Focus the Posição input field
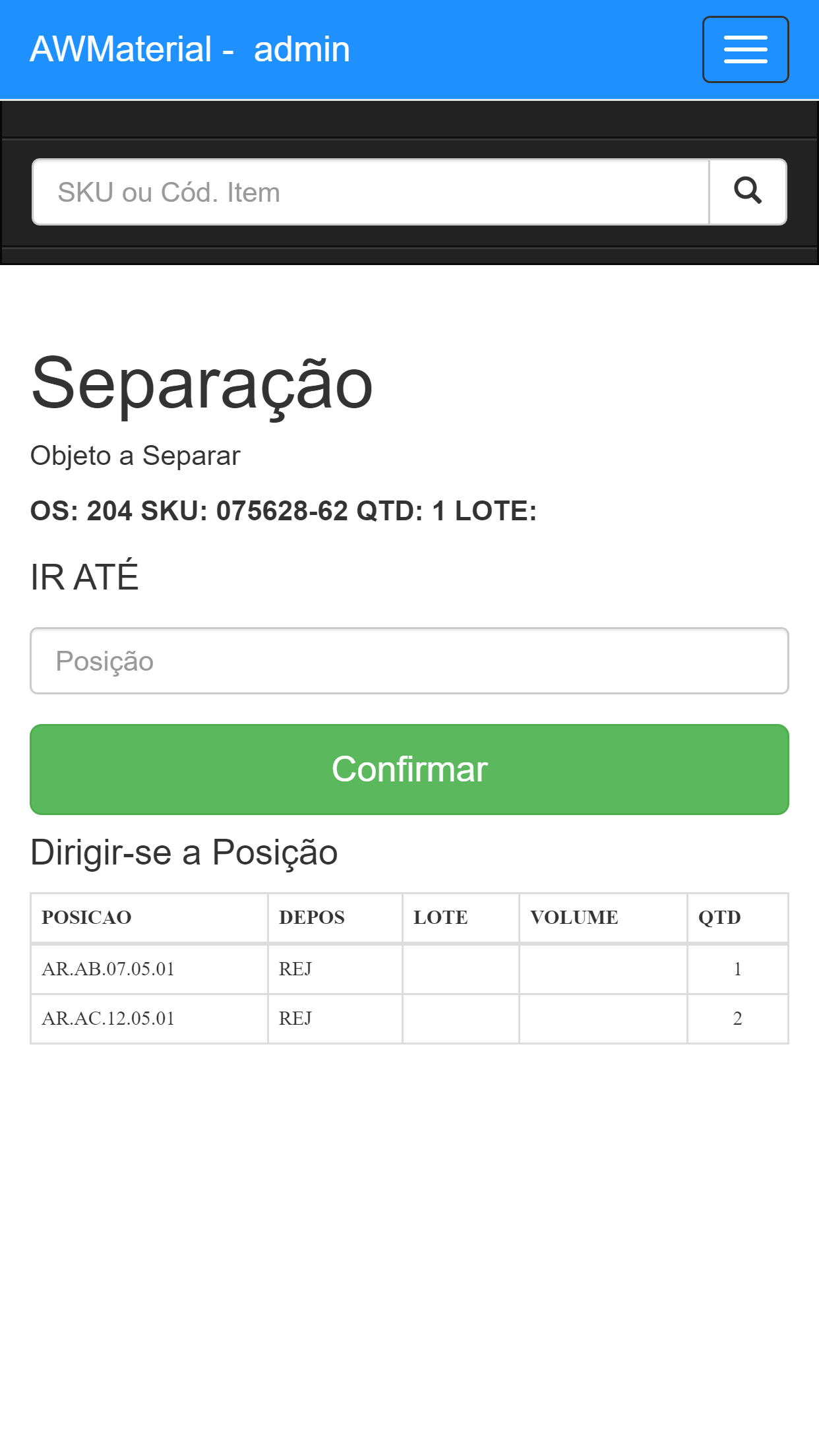Image resolution: width=819 pixels, height=1456 pixels. pos(409,661)
